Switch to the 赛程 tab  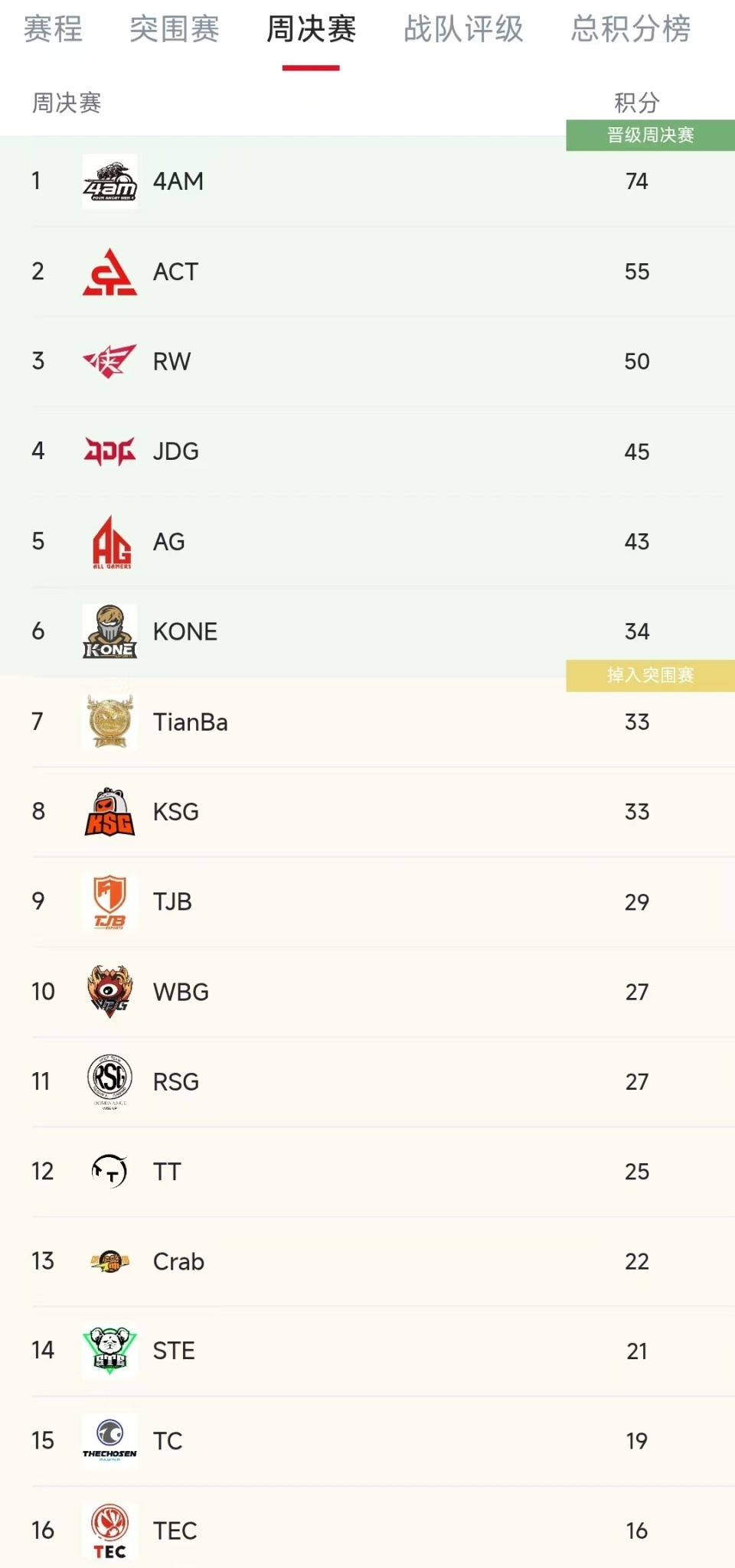[x=53, y=29]
